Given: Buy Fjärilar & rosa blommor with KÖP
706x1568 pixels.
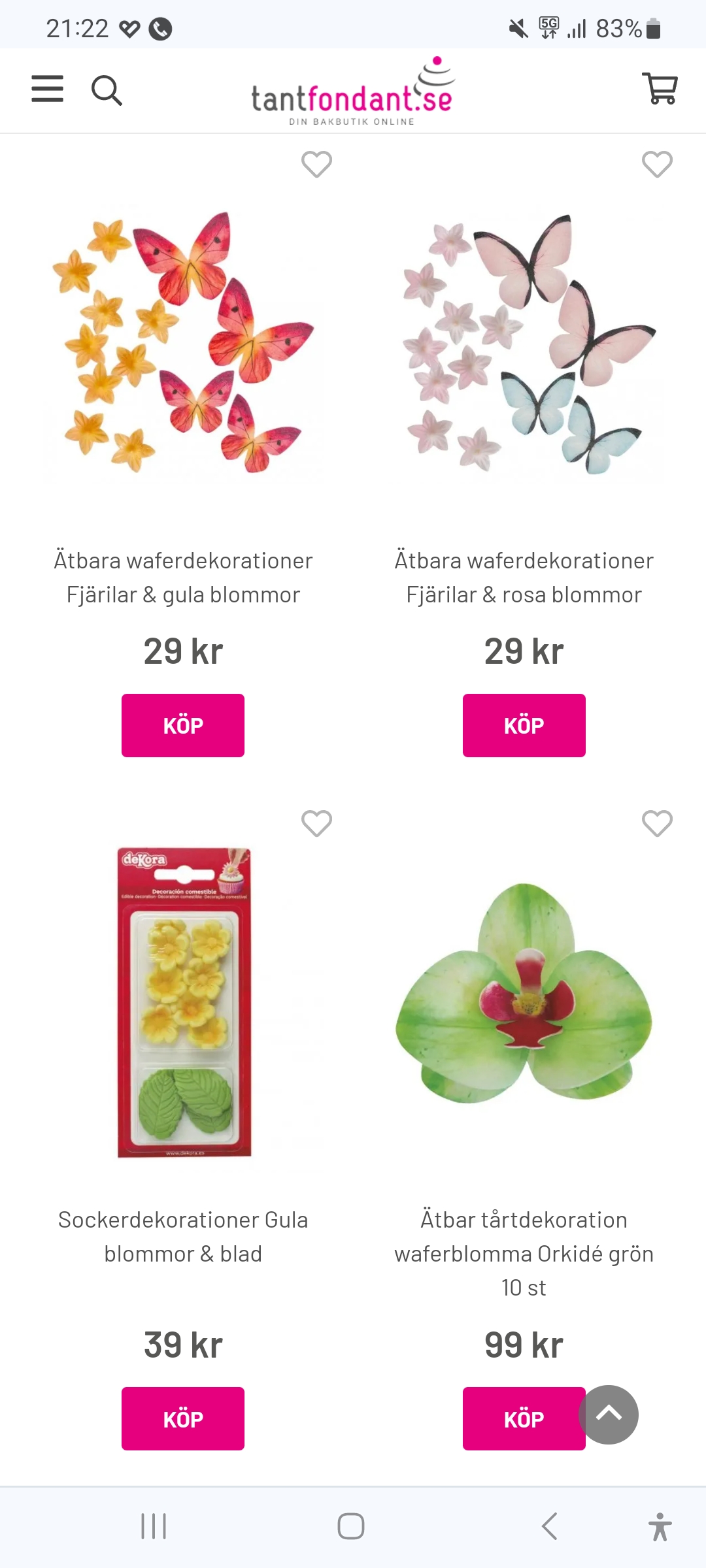Looking at the screenshot, I should point(524,725).
